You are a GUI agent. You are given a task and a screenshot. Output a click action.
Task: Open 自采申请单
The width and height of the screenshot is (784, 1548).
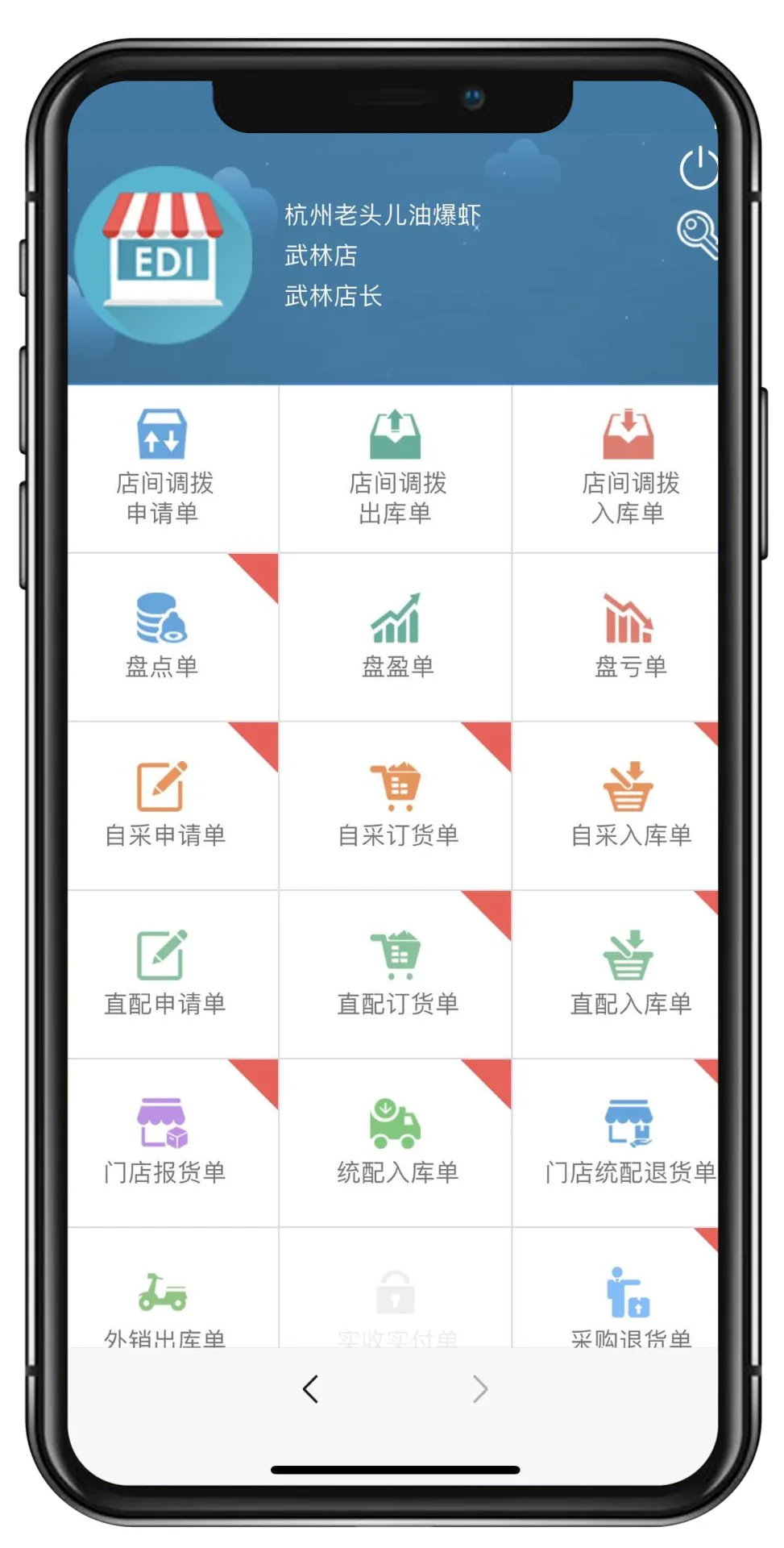(164, 805)
